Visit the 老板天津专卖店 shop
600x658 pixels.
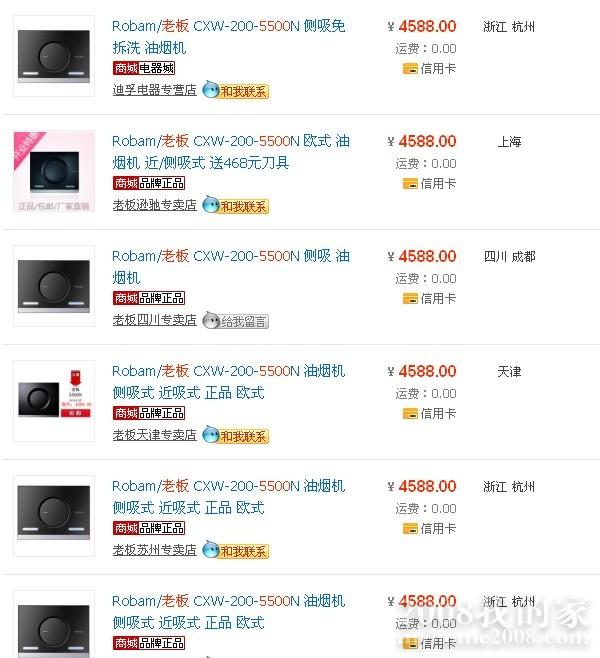point(154,435)
